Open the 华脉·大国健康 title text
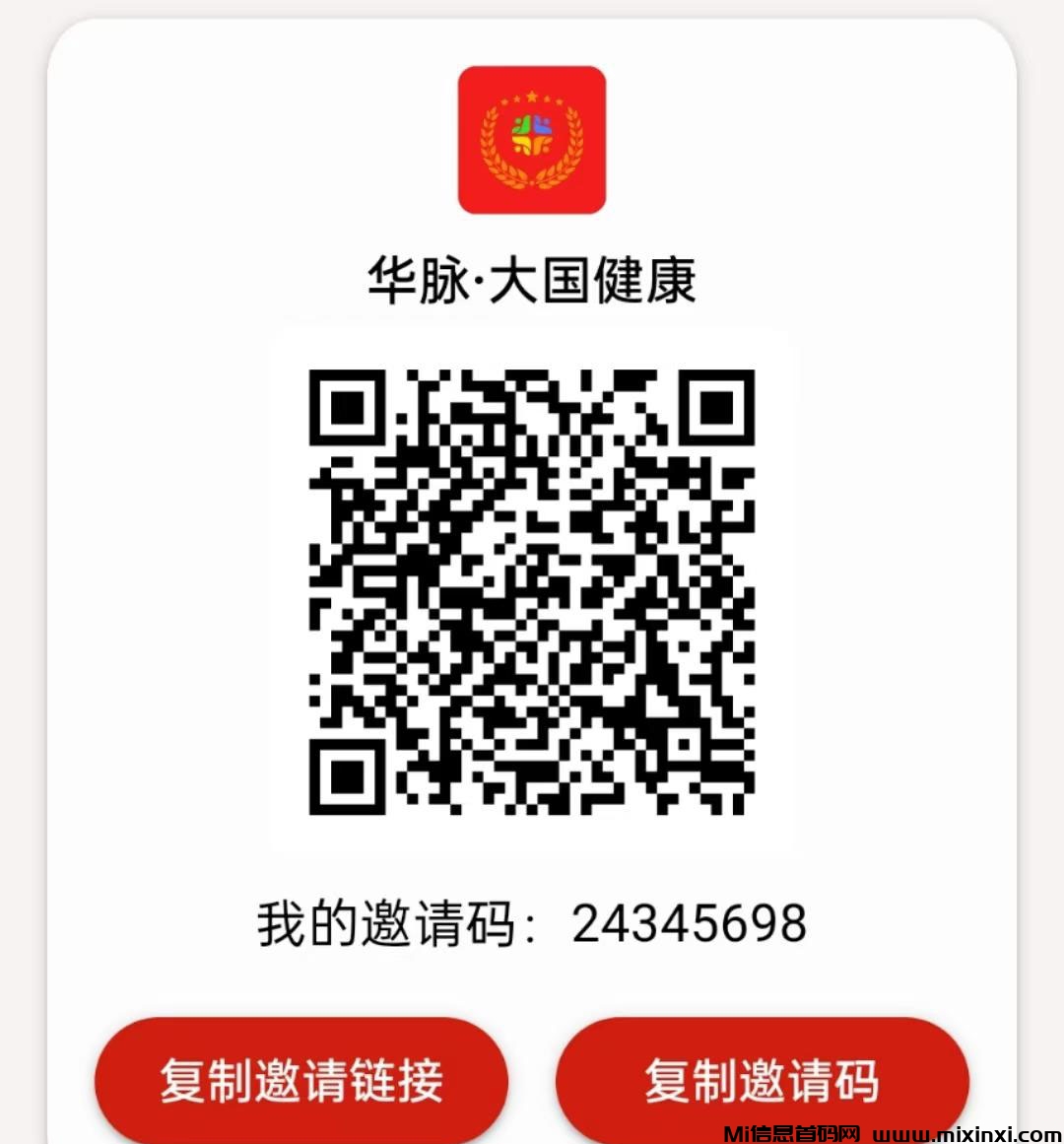1064x1144 pixels. [532, 279]
